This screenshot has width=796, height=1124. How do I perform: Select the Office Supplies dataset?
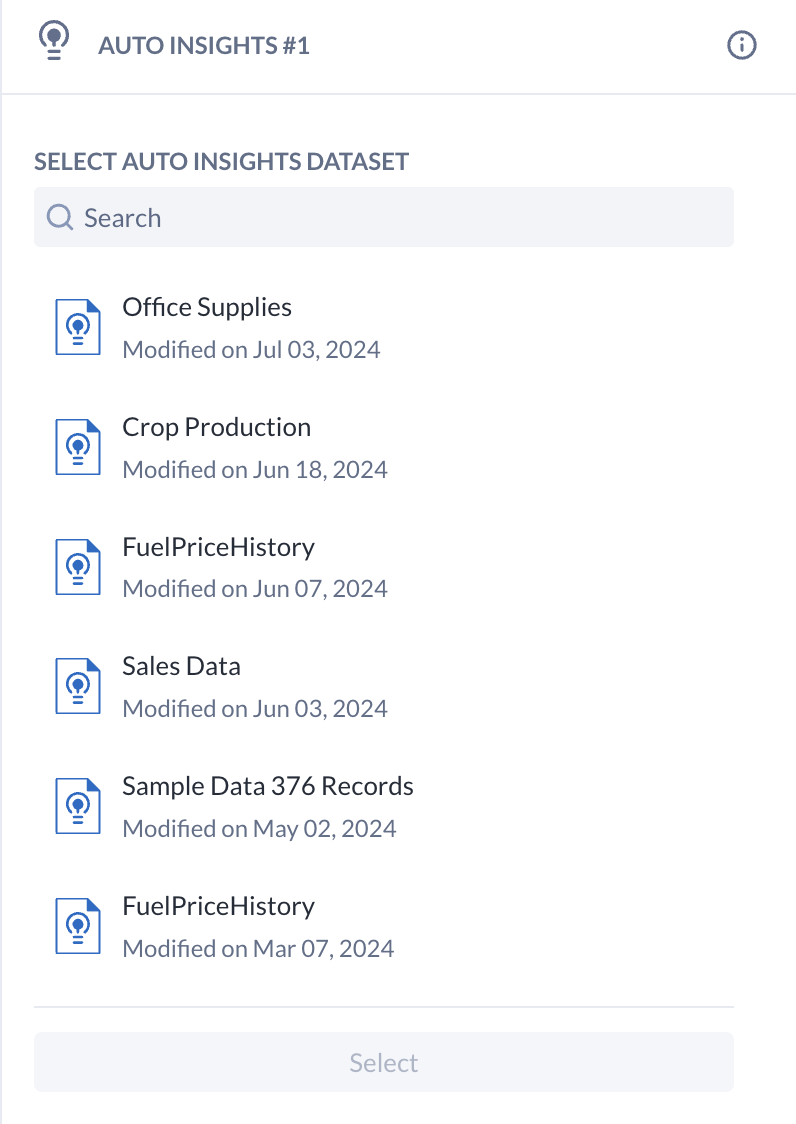[x=206, y=307]
